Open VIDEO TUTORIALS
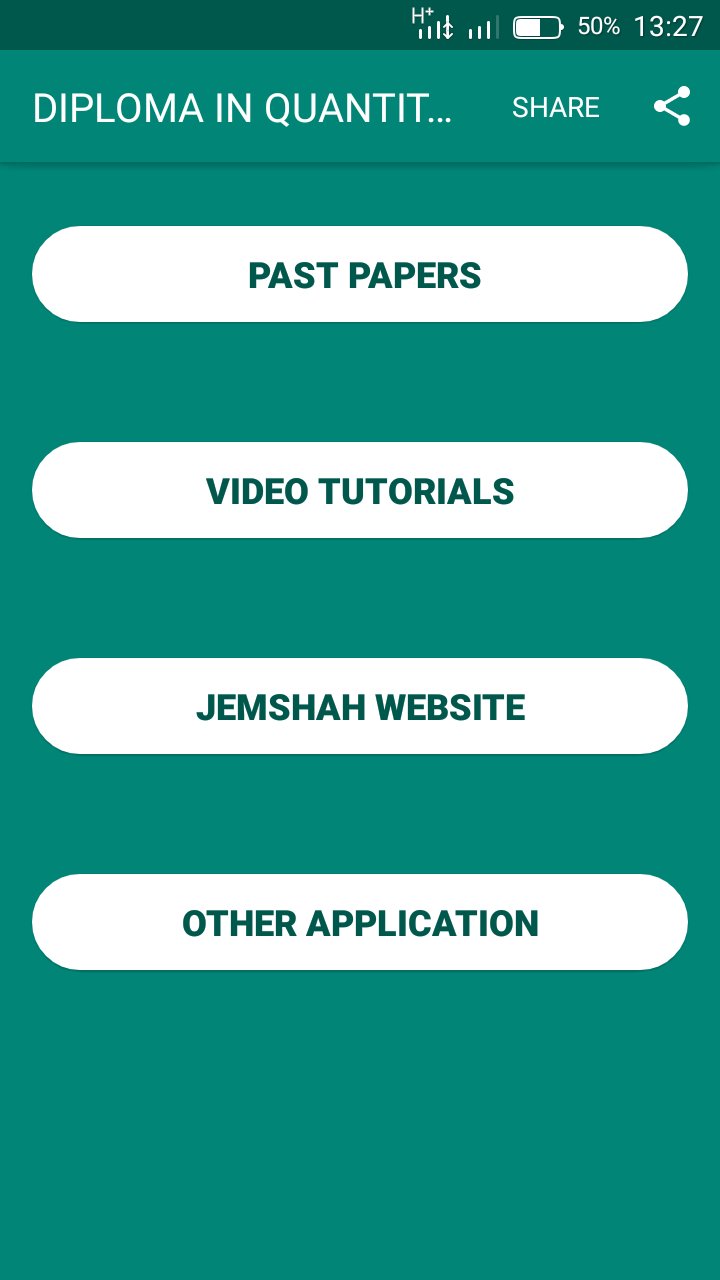 (x=360, y=490)
